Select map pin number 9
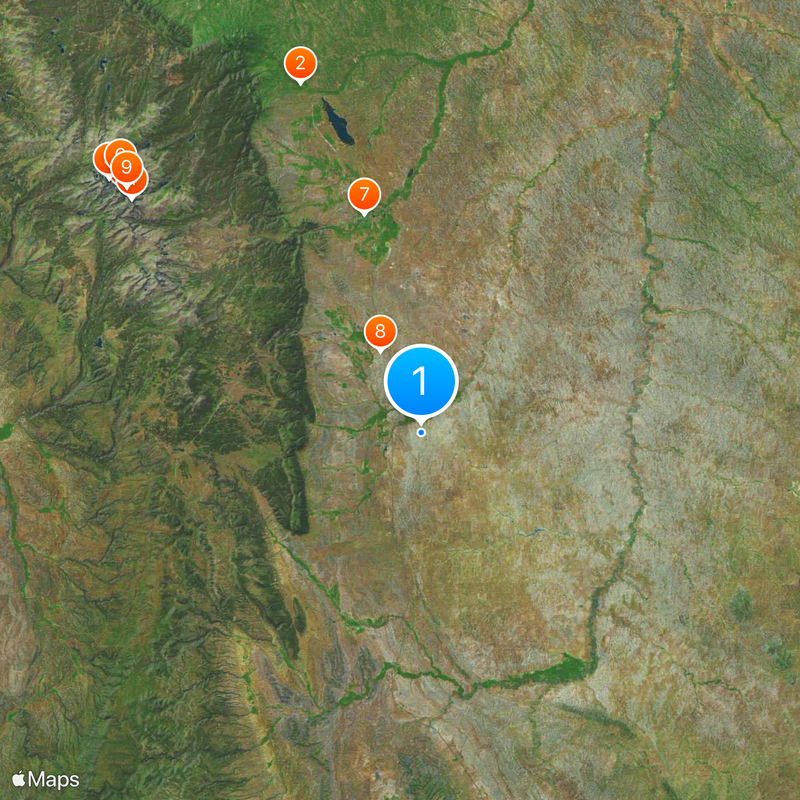Viewport: 800px width, 800px height. coord(125,163)
